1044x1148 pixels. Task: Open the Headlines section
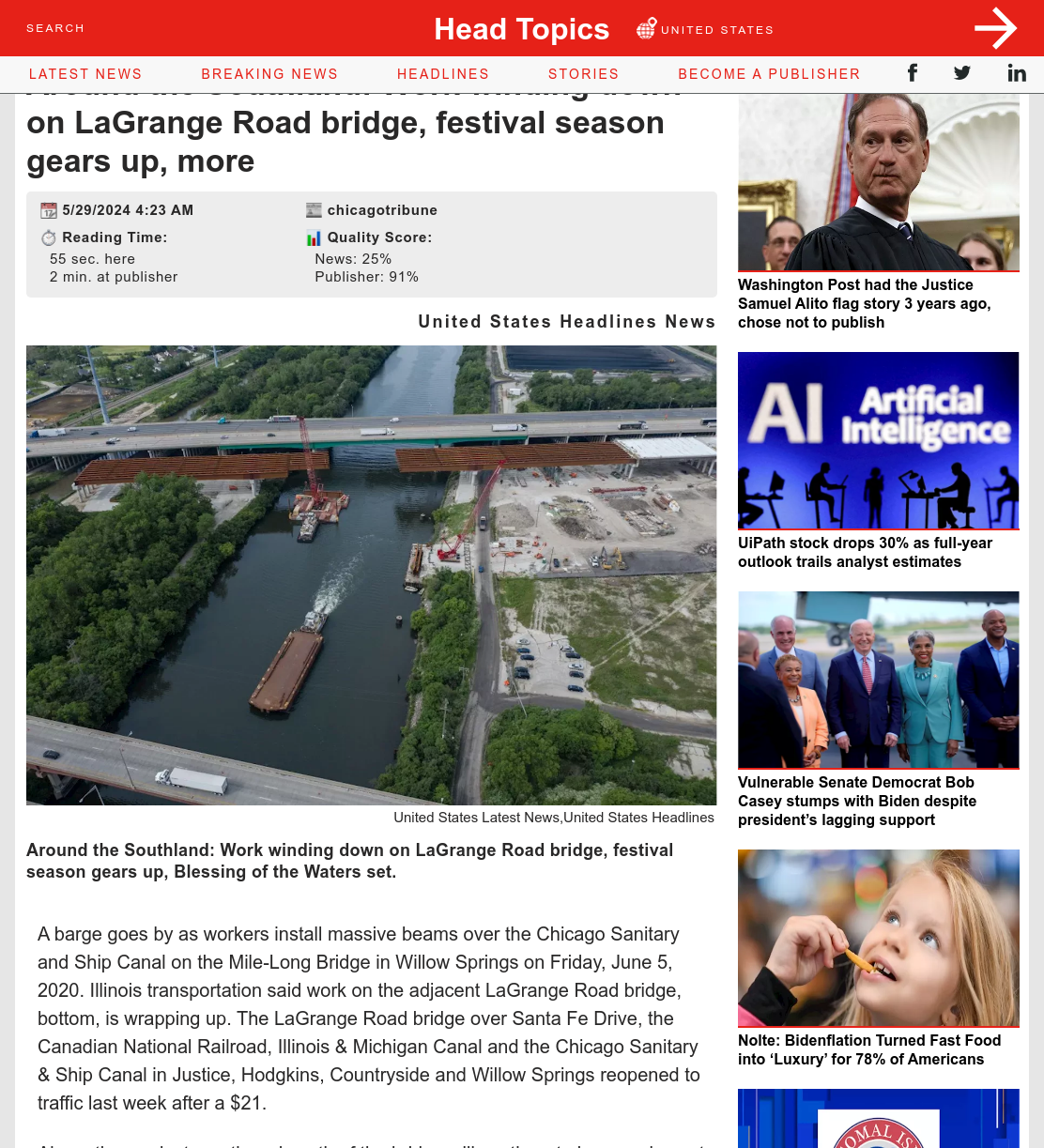pyautogui.click(x=443, y=74)
